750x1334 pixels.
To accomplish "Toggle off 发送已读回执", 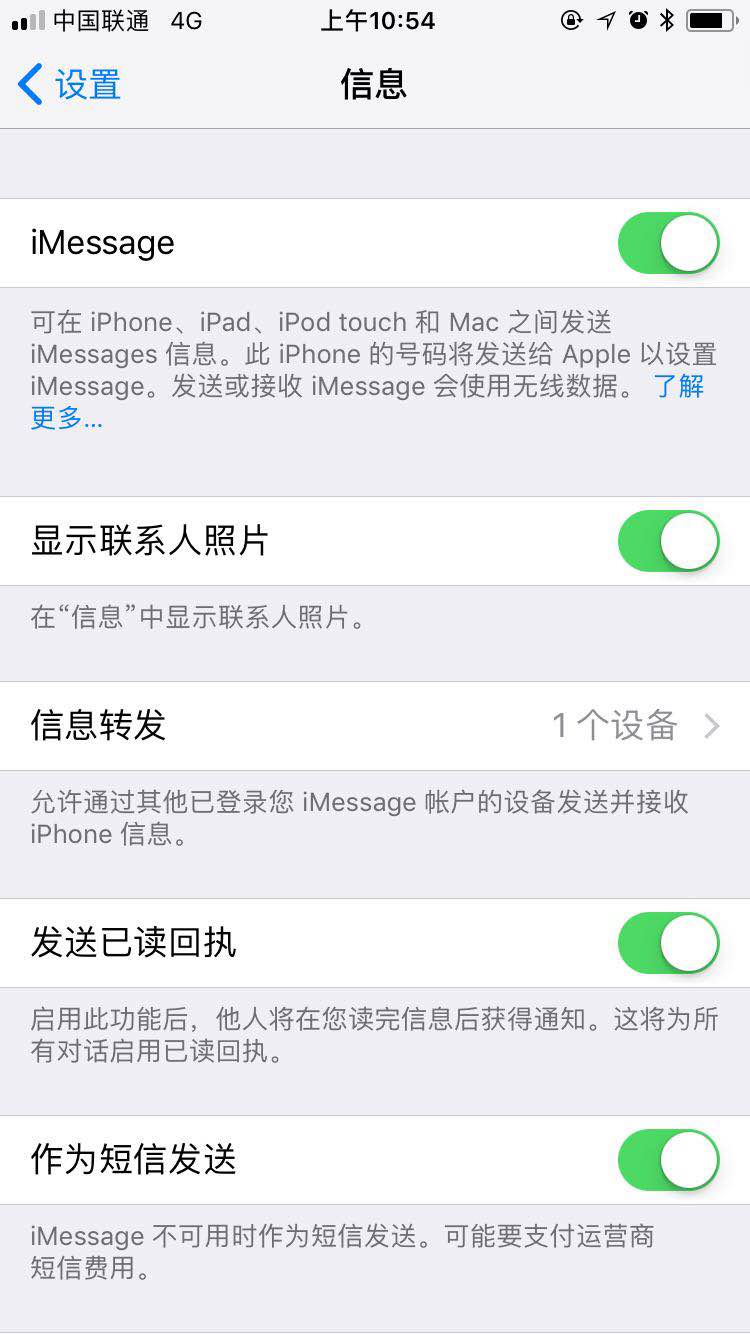I will click(668, 943).
